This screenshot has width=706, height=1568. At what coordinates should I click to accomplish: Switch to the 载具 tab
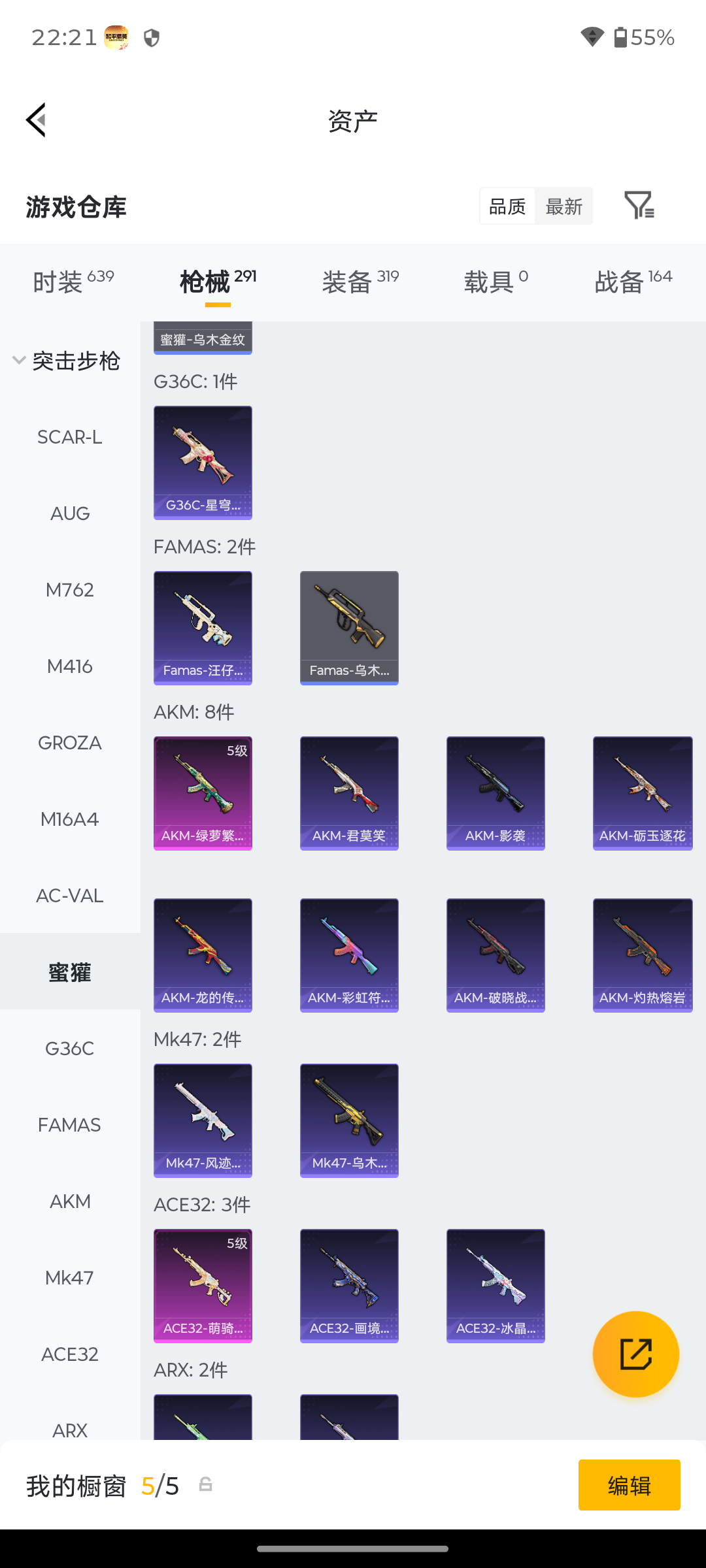pyautogui.click(x=496, y=282)
